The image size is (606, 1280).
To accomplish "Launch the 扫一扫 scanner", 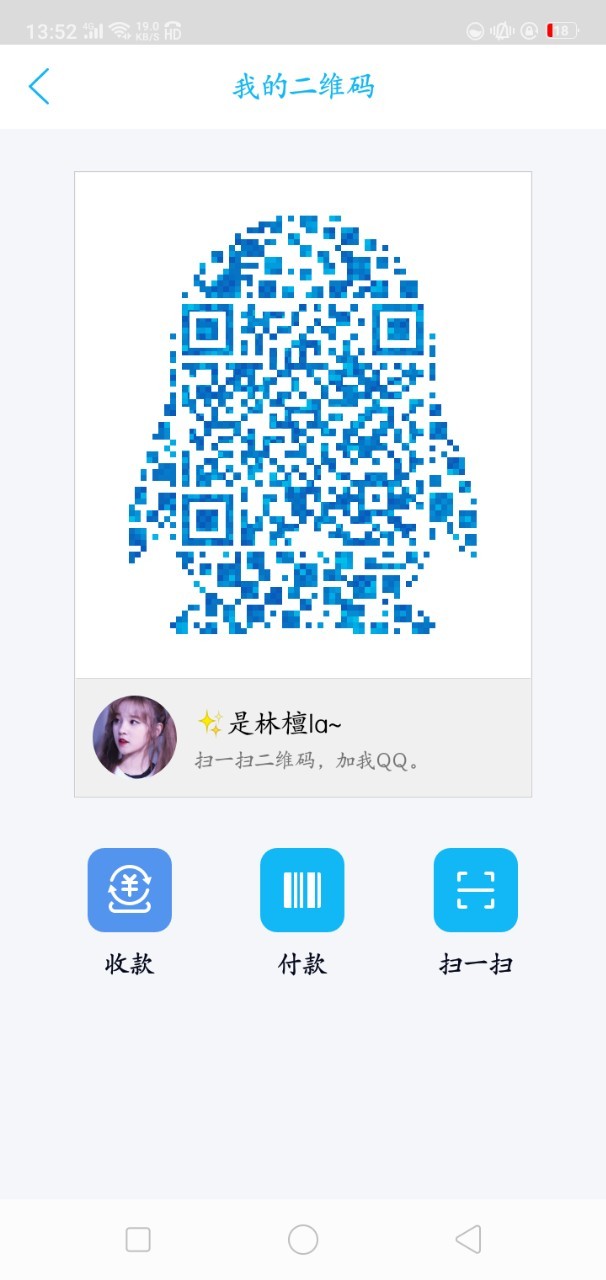I will pyautogui.click(x=475, y=890).
